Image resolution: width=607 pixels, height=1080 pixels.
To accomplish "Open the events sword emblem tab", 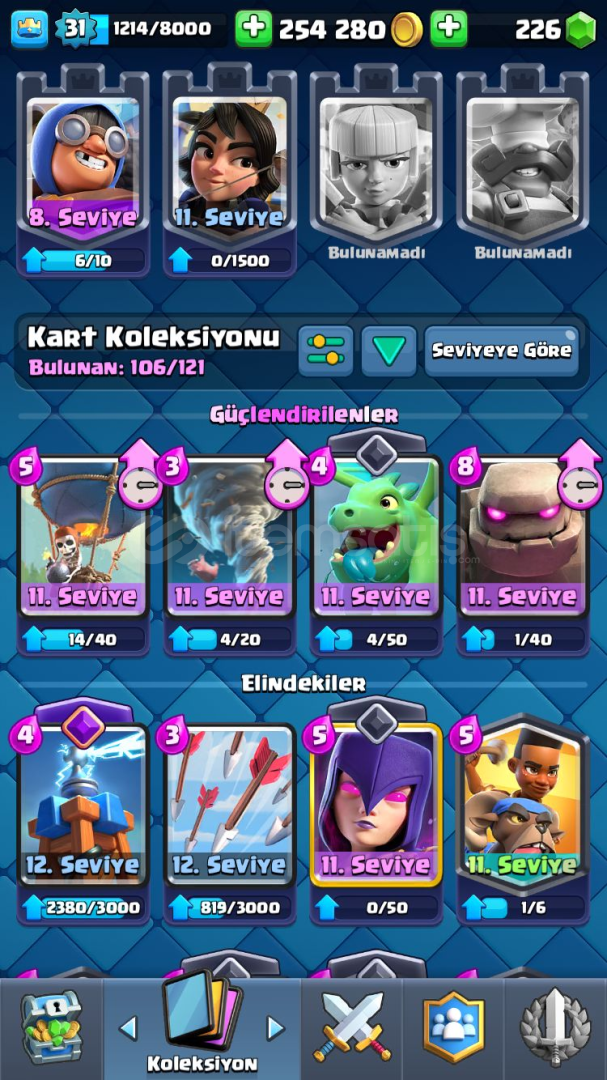I will coord(555,1028).
